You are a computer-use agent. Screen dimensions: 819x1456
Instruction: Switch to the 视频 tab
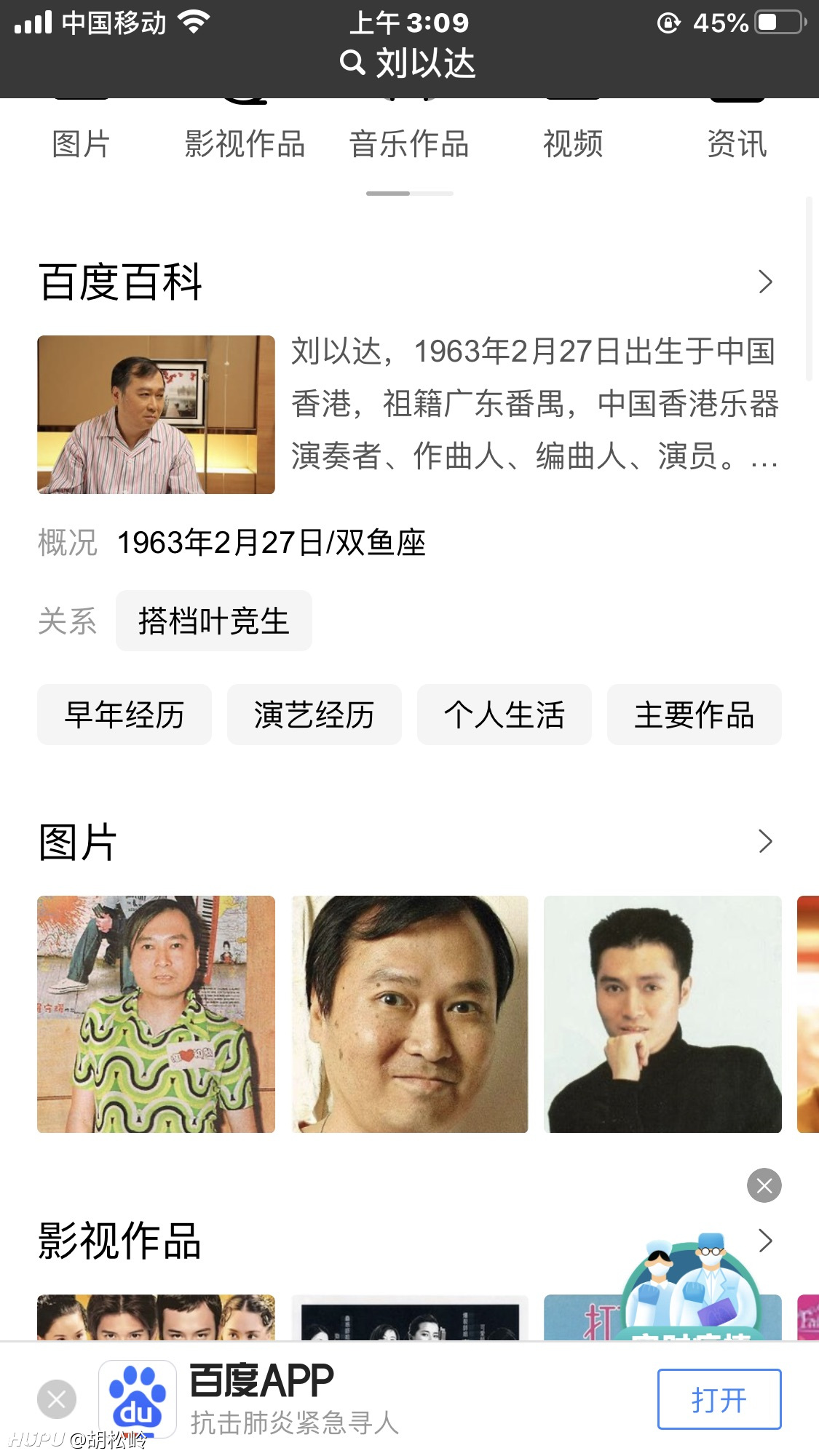pyautogui.click(x=573, y=143)
